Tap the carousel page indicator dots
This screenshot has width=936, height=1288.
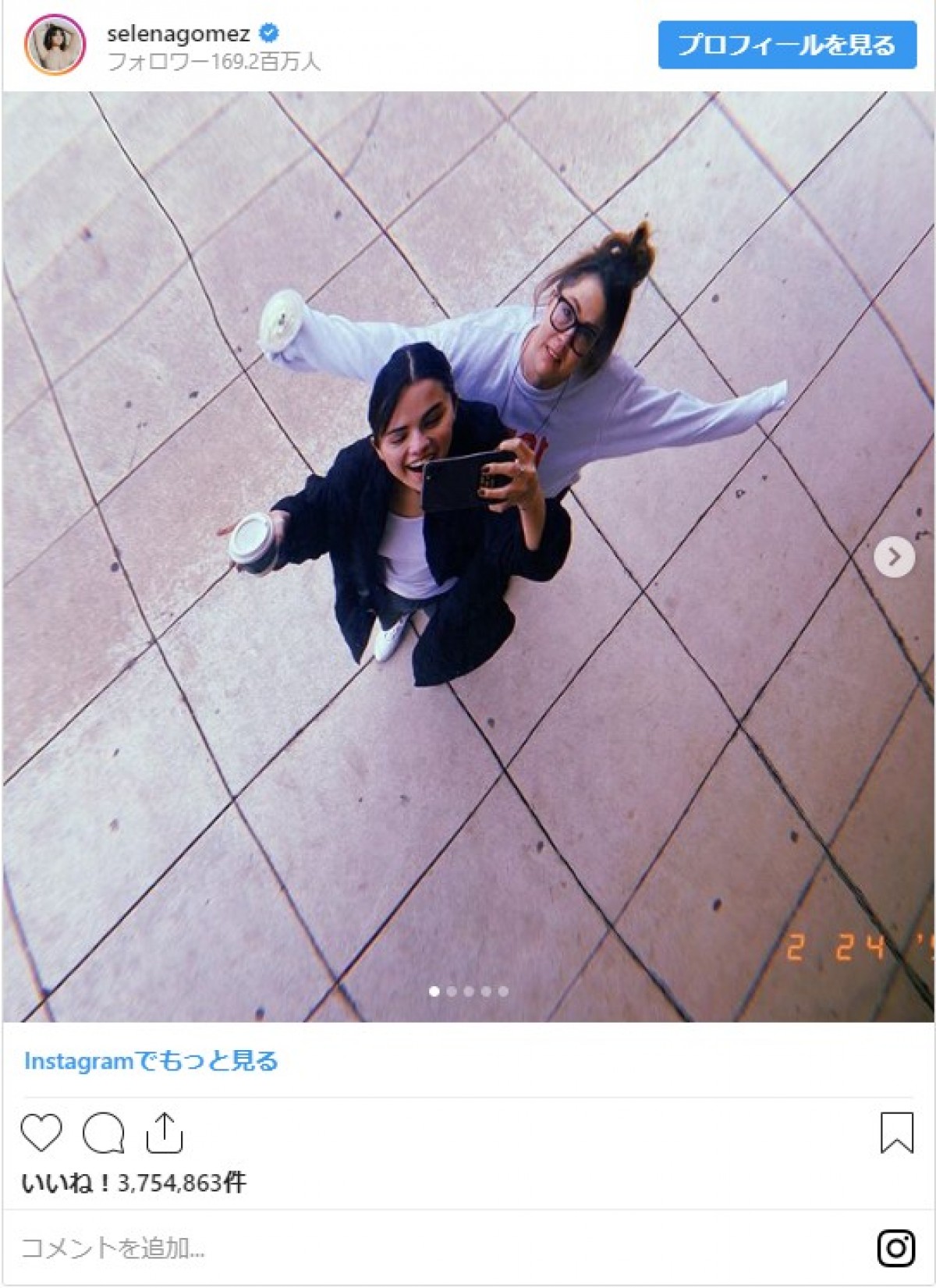tap(469, 992)
